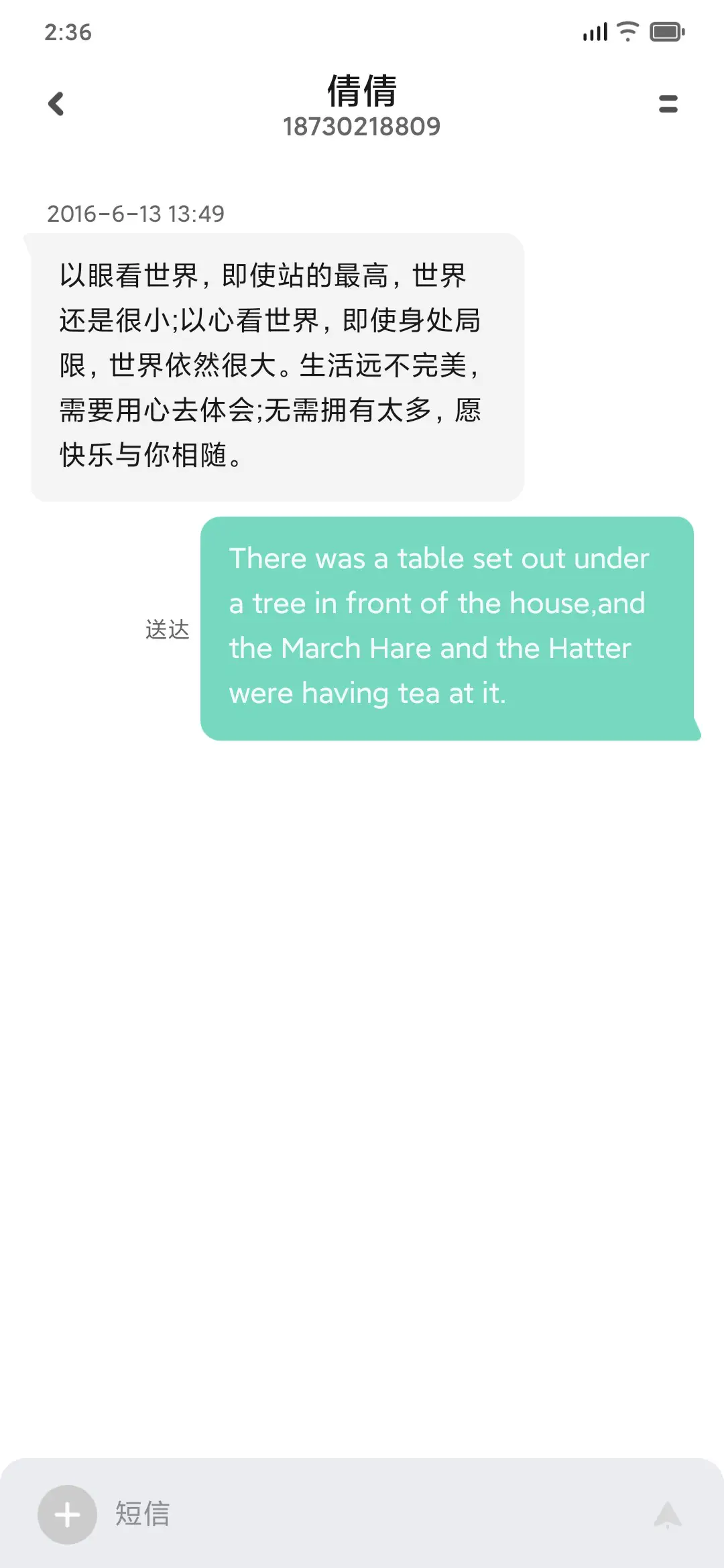Tap the plus attachment button
The width and height of the screenshot is (724, 1568).
point(67,1514)
